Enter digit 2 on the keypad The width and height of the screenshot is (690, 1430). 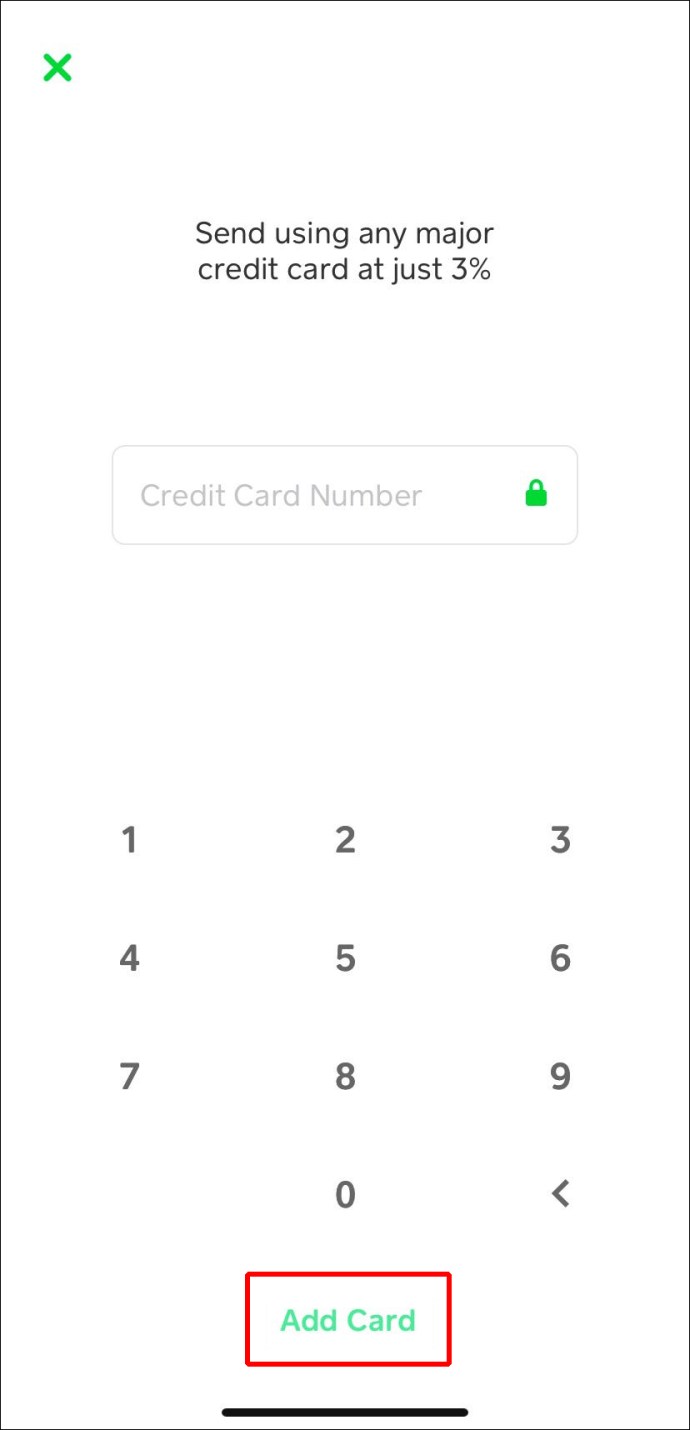345,840
